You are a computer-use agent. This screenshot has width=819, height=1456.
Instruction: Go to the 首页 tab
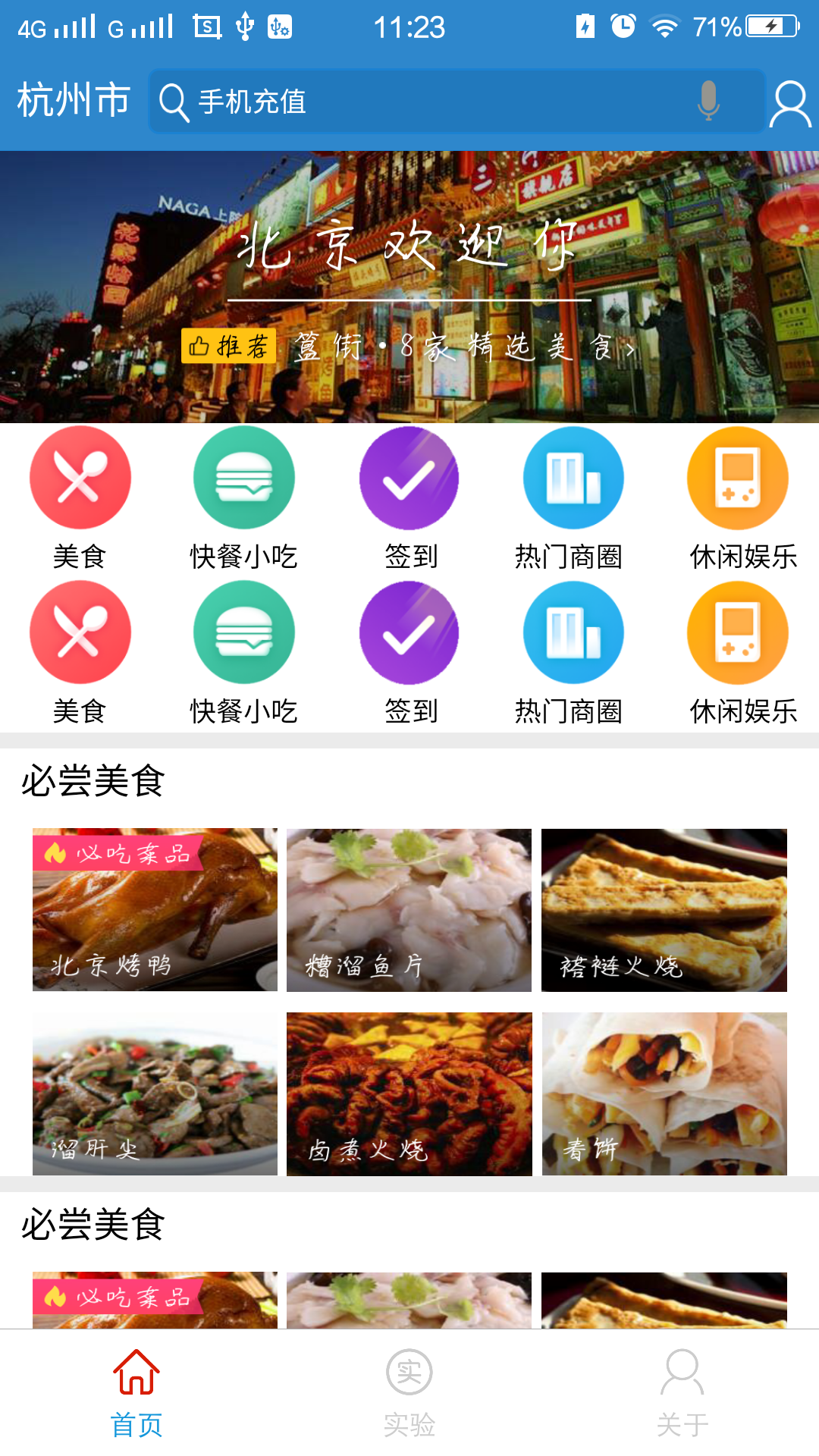(x=136, y=1392)
